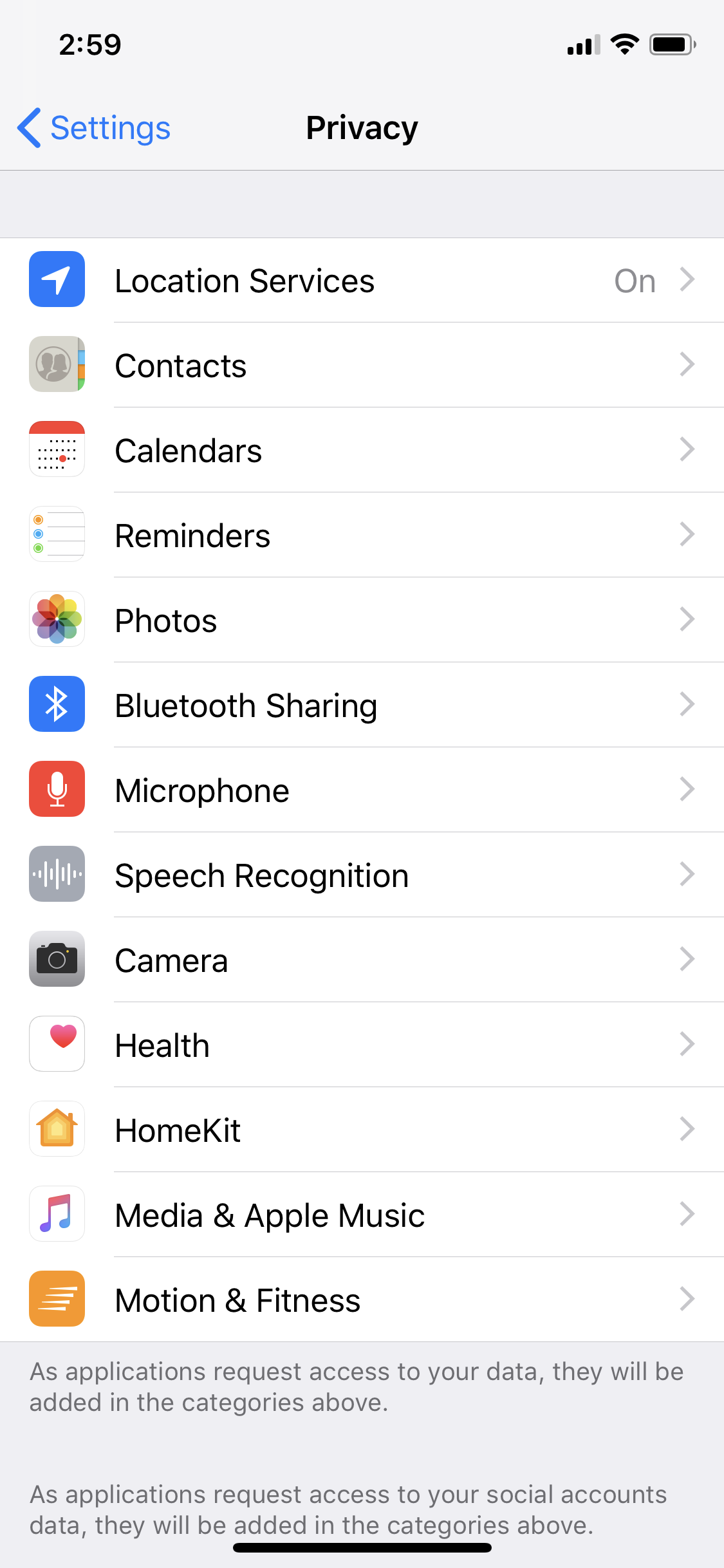Open the Microphone privacy settings row
The image size is (724, 1568).
point(362,789)
